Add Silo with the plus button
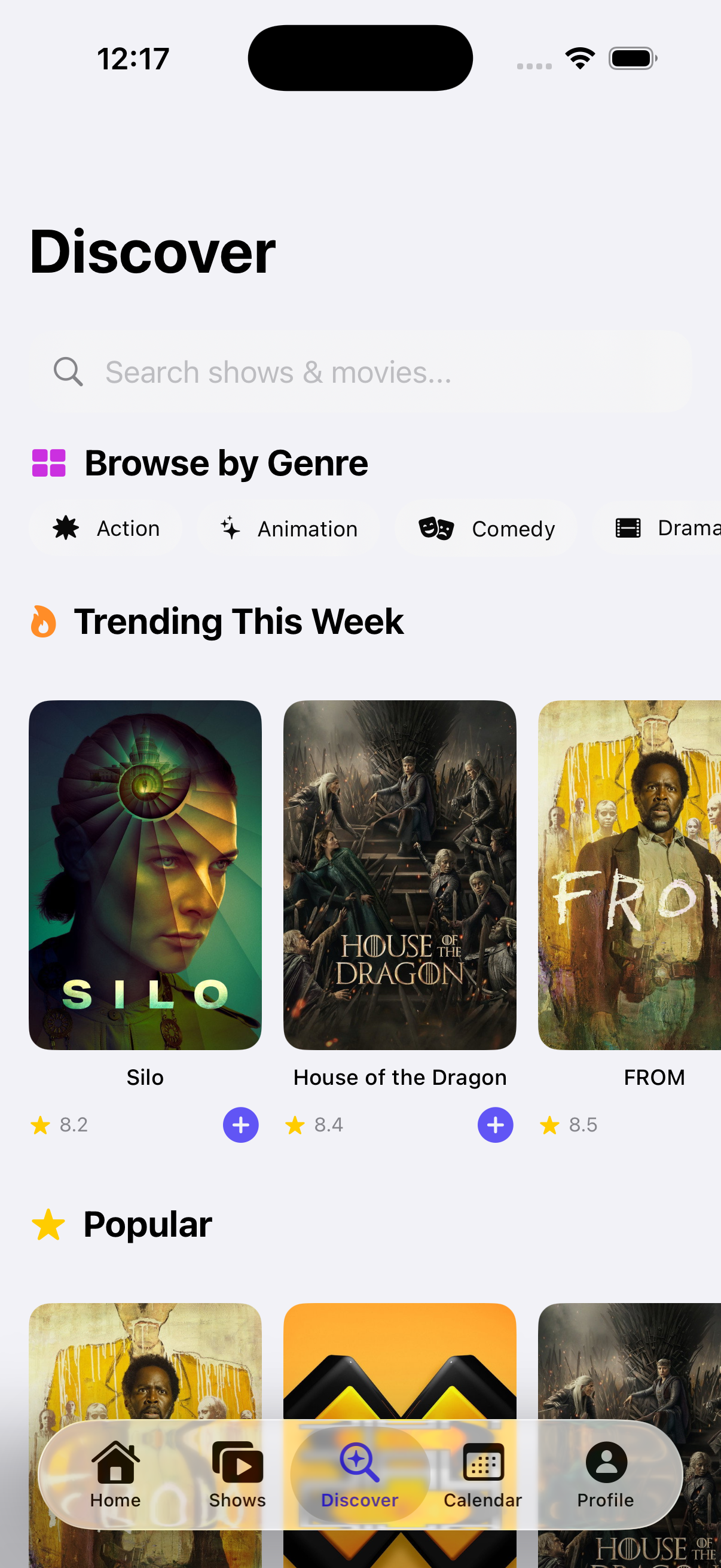The height and width of the screenshot is (1568, 721). [241, 1124]
